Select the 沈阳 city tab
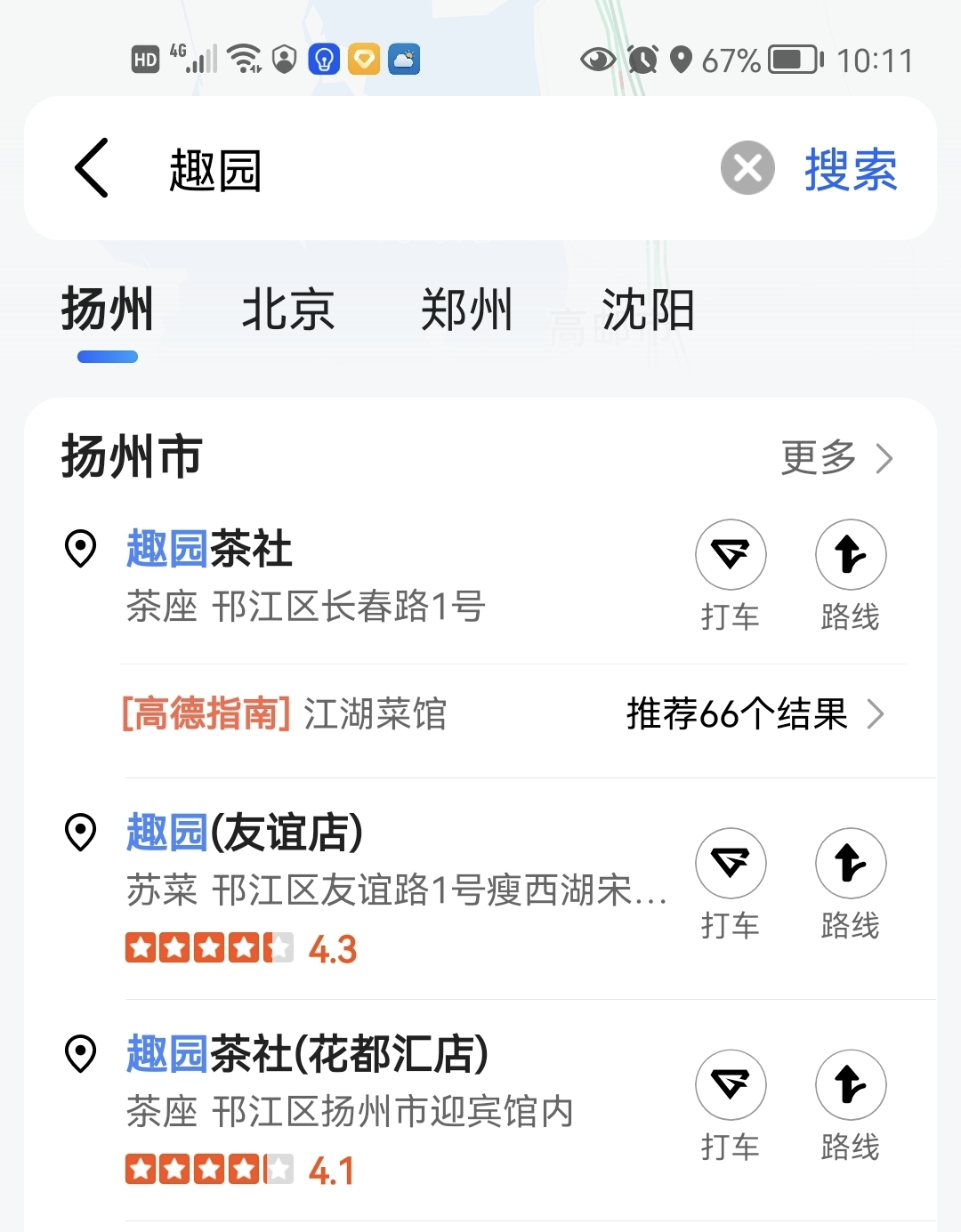The width and height of the screenshot is (961, 1232). tap(648, 310)
